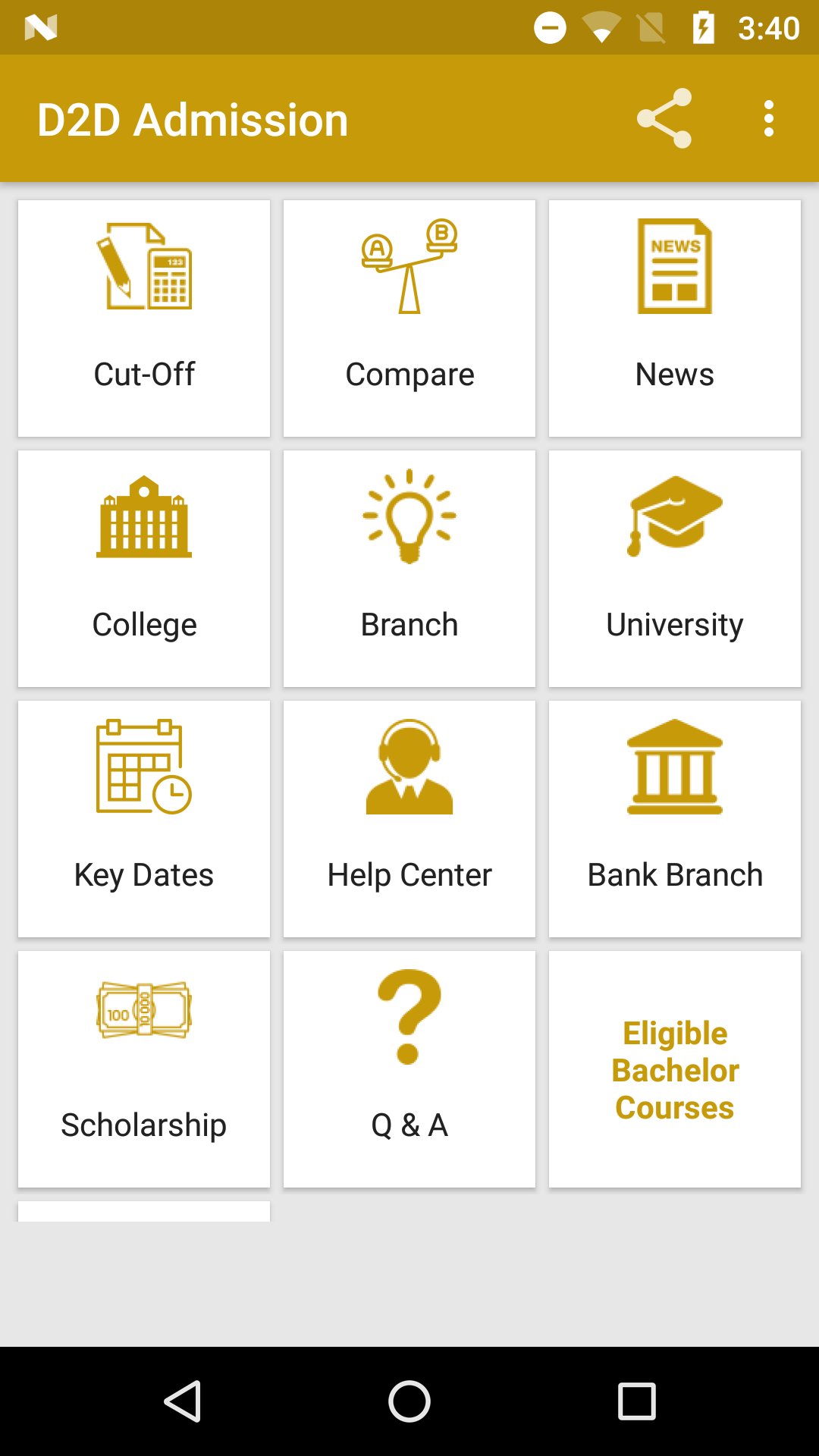Select the Compare tile
The height and width of the screenshot is (1456, 819).
(x=409, y=318)
